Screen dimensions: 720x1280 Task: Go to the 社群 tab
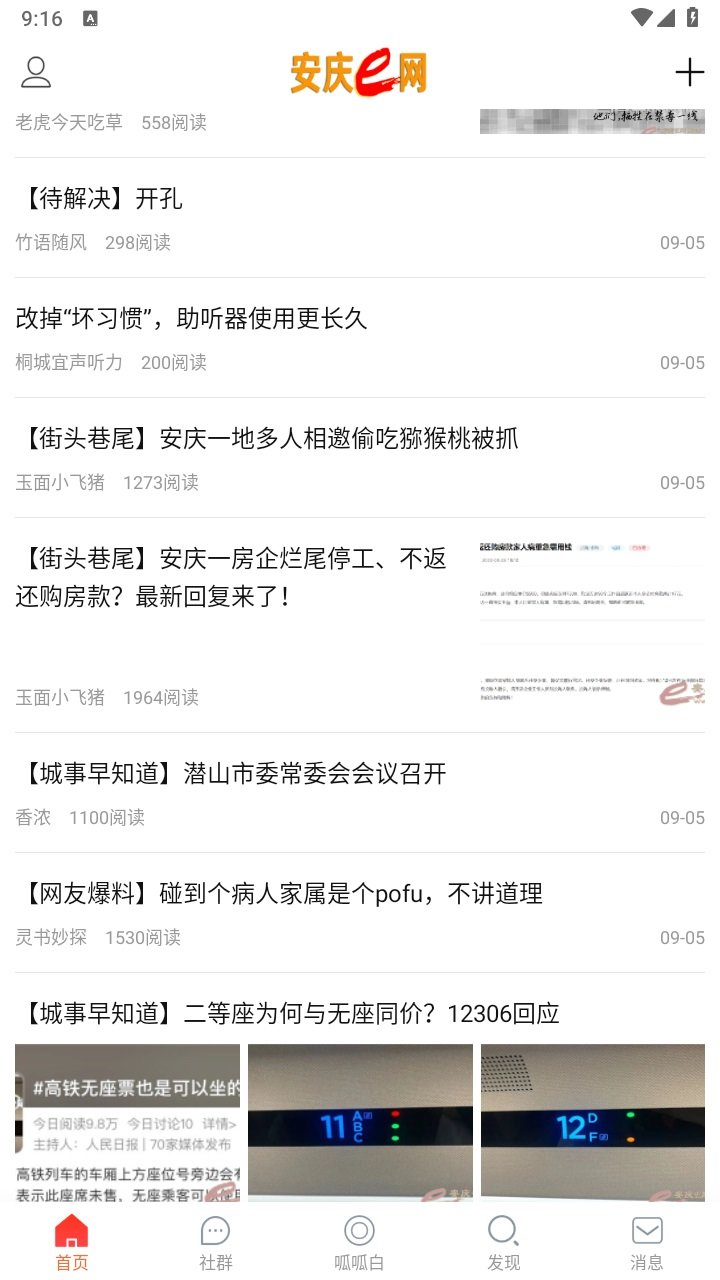point(216,1243)
